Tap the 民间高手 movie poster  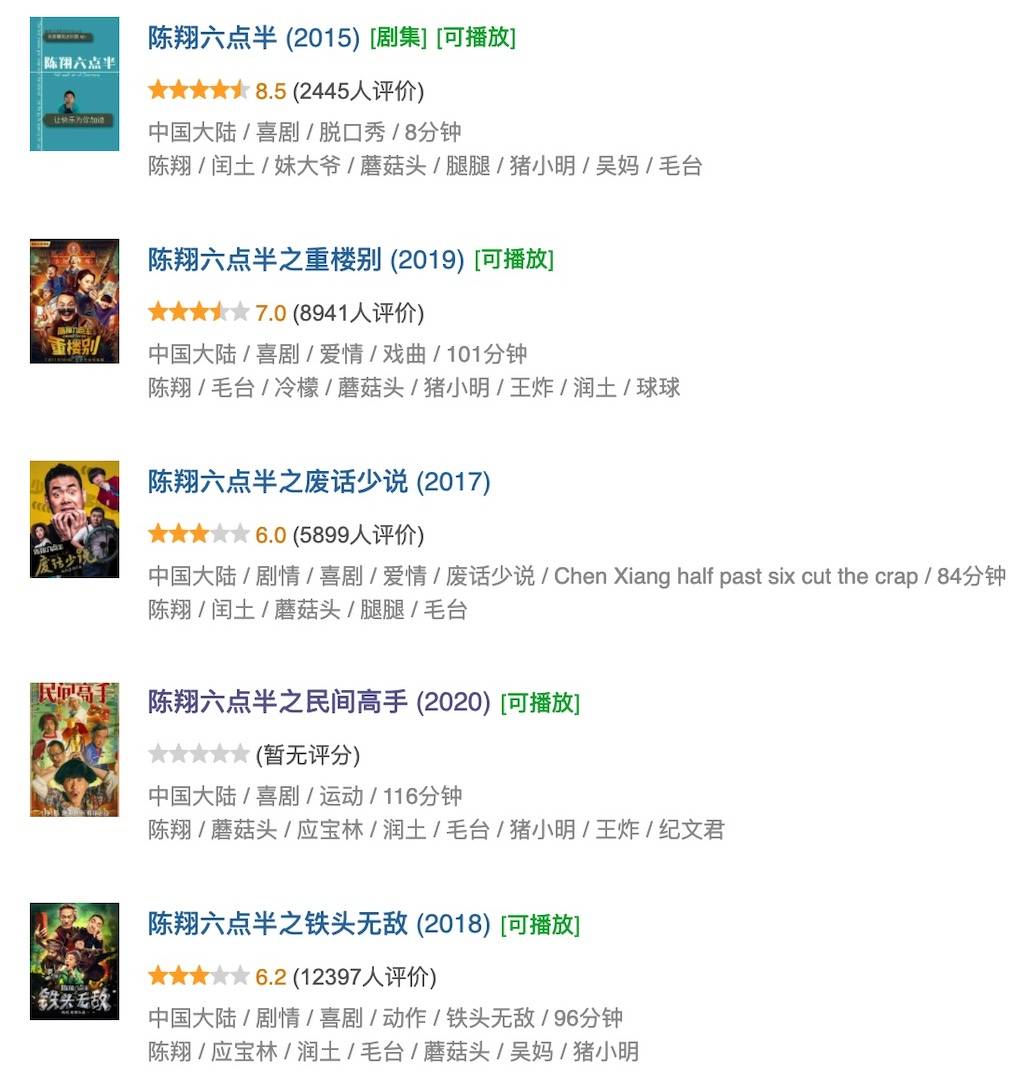coord(74,749)
